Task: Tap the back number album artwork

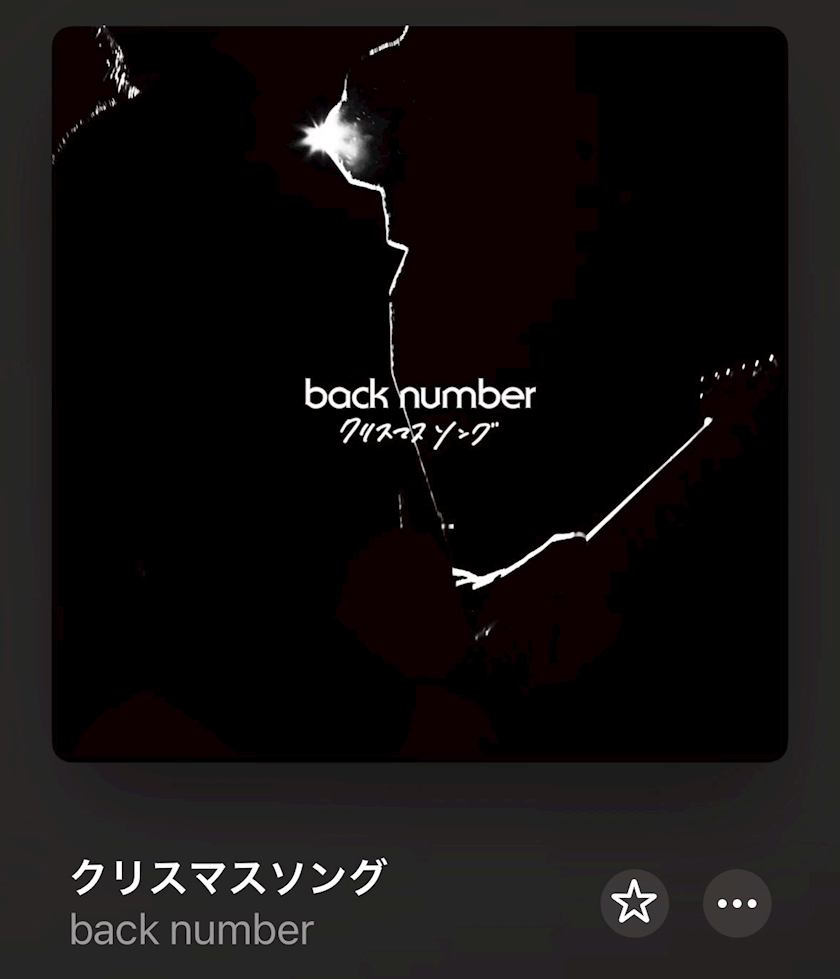Action: pos(420,394)
